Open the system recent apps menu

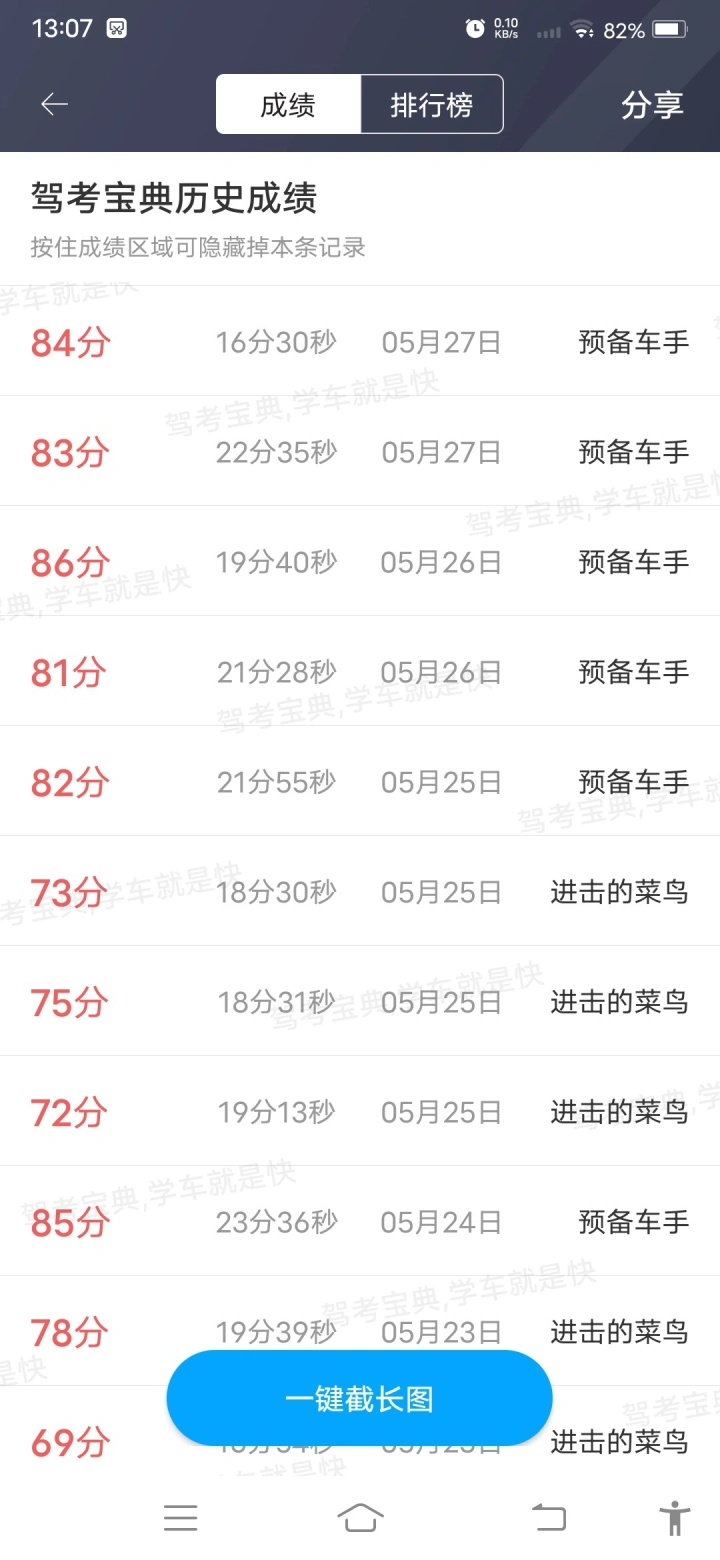click(180, 1518)
